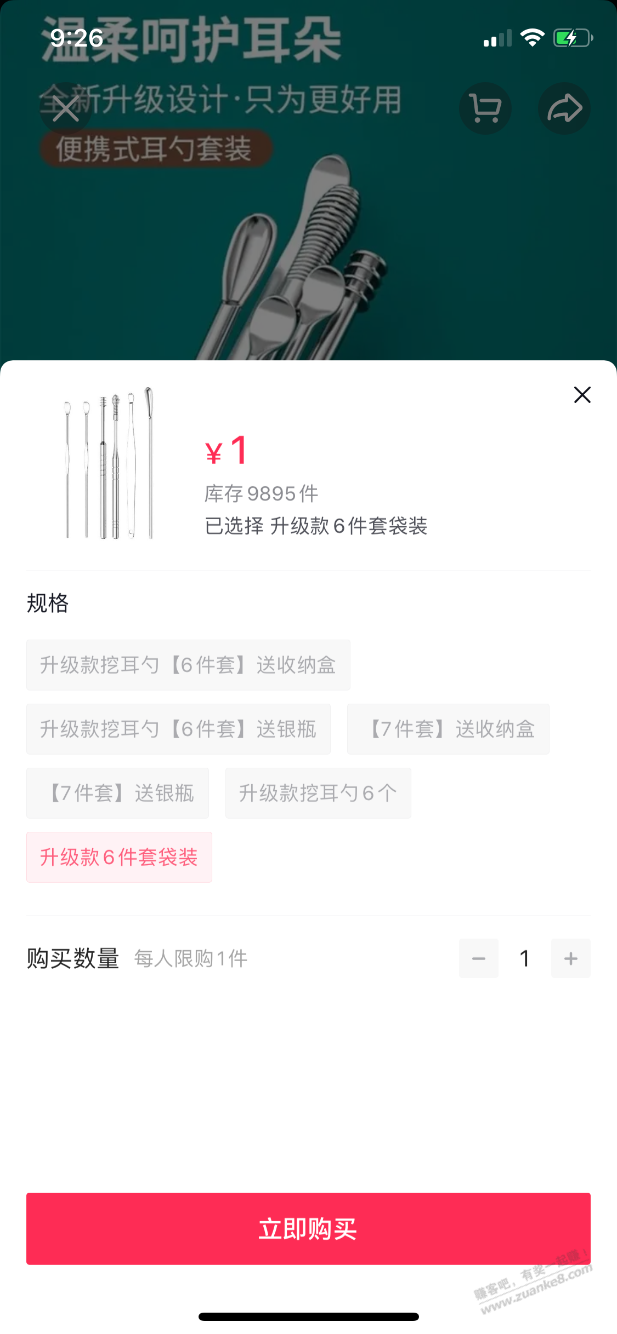Viewport: 617px width, 1334px height.
Task: Share this product
Action: point(564,108)
